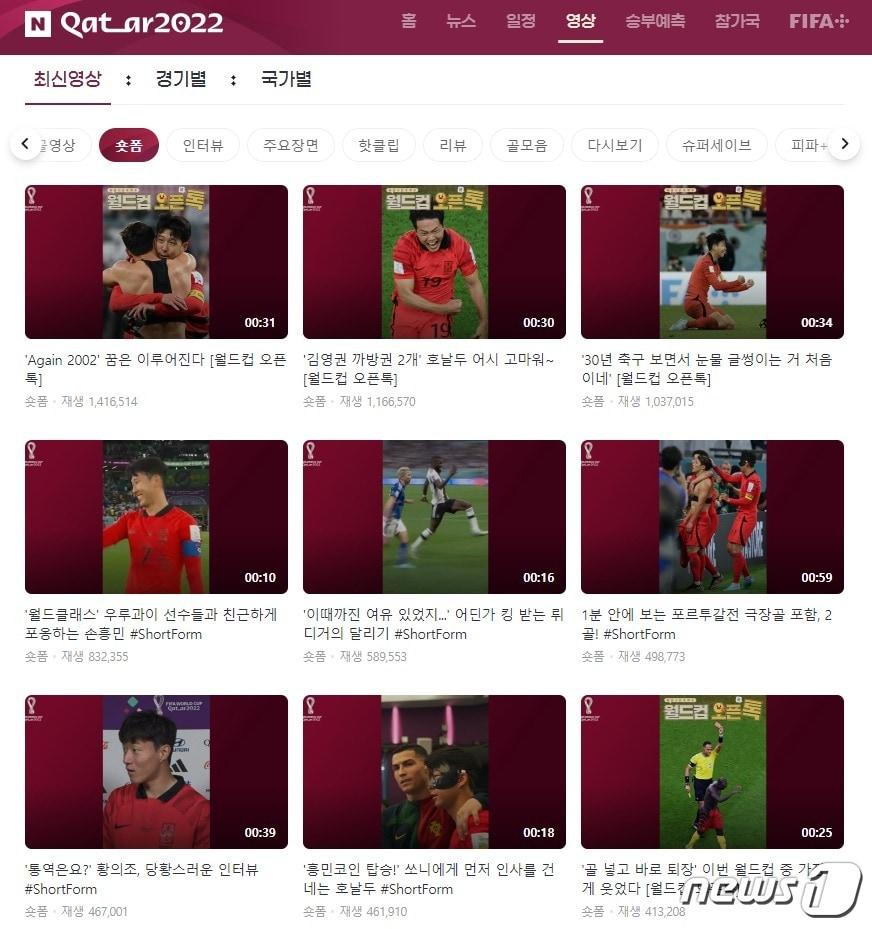Open the 홈 tab in top navigation
872x929 pixels.
coord(408,21)
